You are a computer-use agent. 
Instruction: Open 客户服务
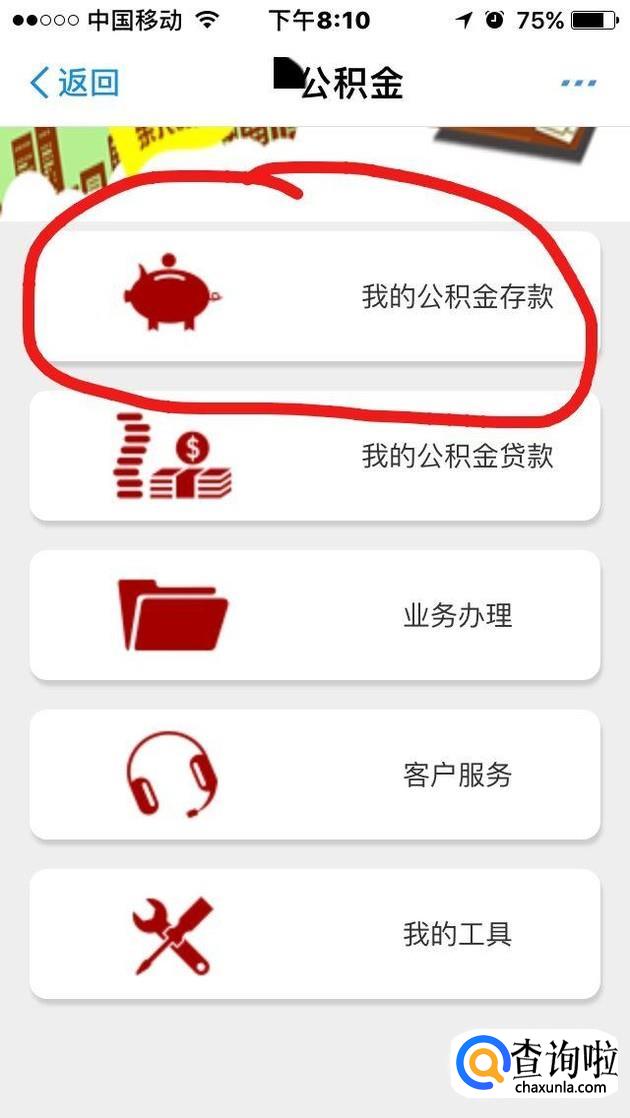coord(315,775)
